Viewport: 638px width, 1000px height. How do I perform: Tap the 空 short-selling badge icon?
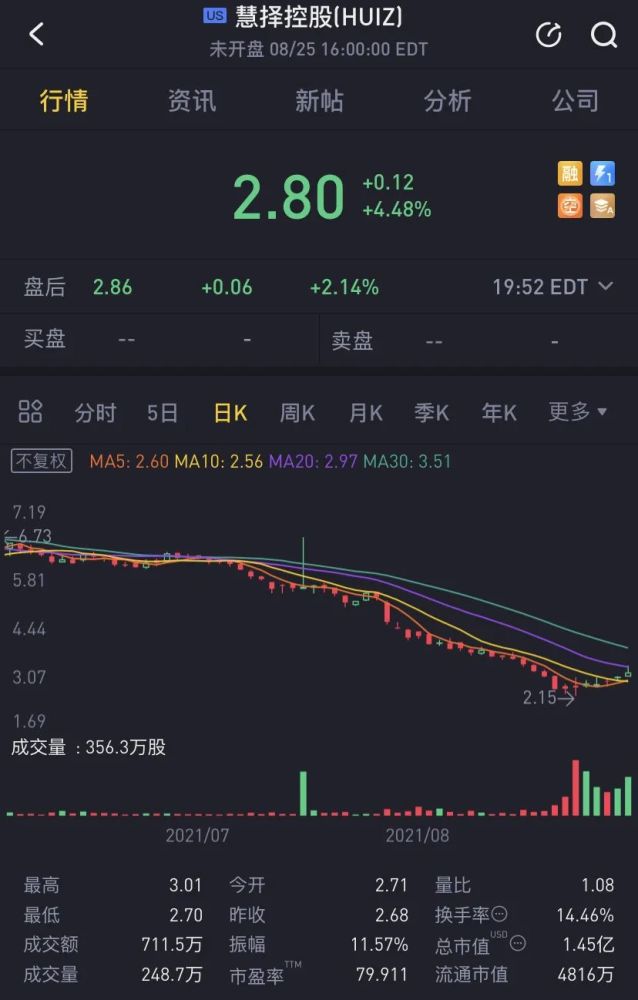point(570,205)
